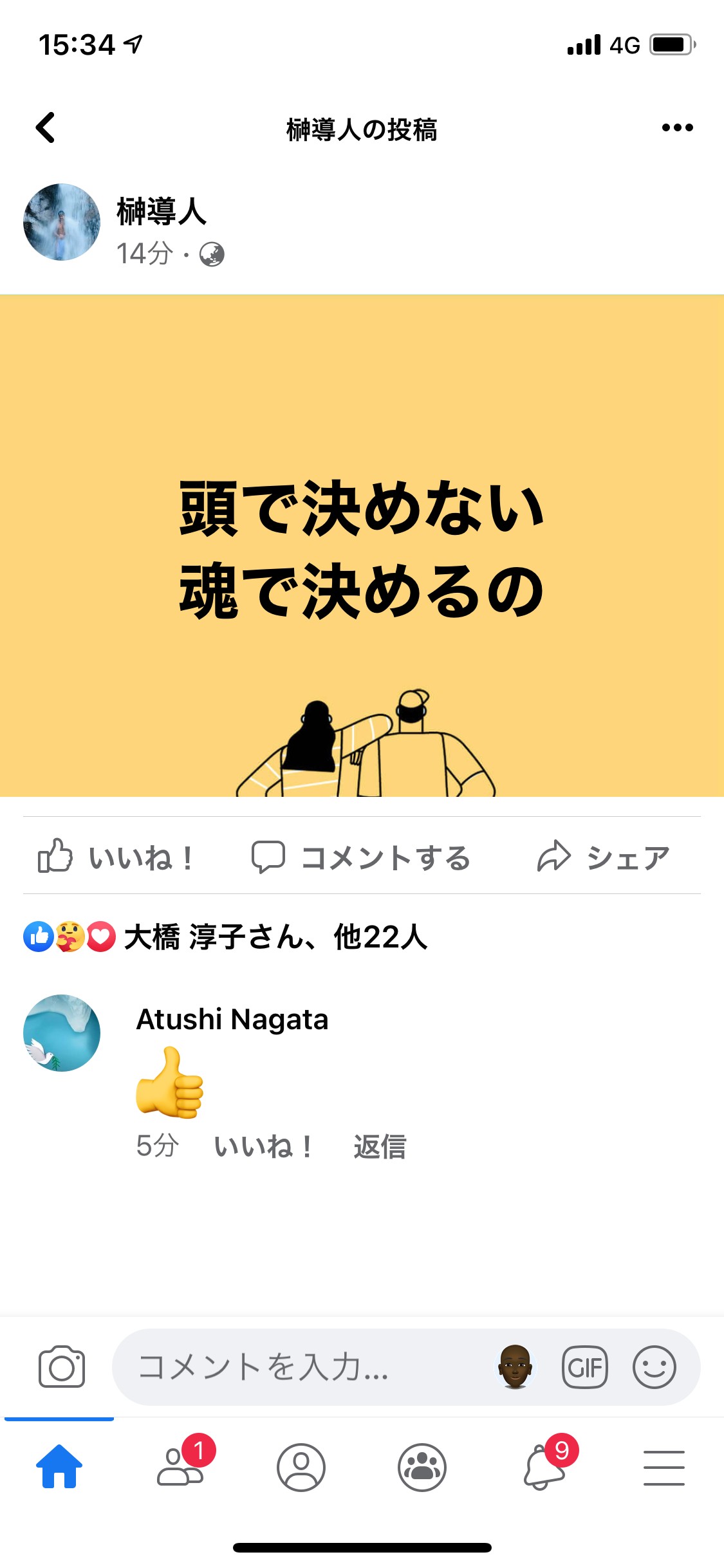Viewport: 724px width, 1568px height.
Task: Open avatar stickers in comment field
Action: [515, 1367]
